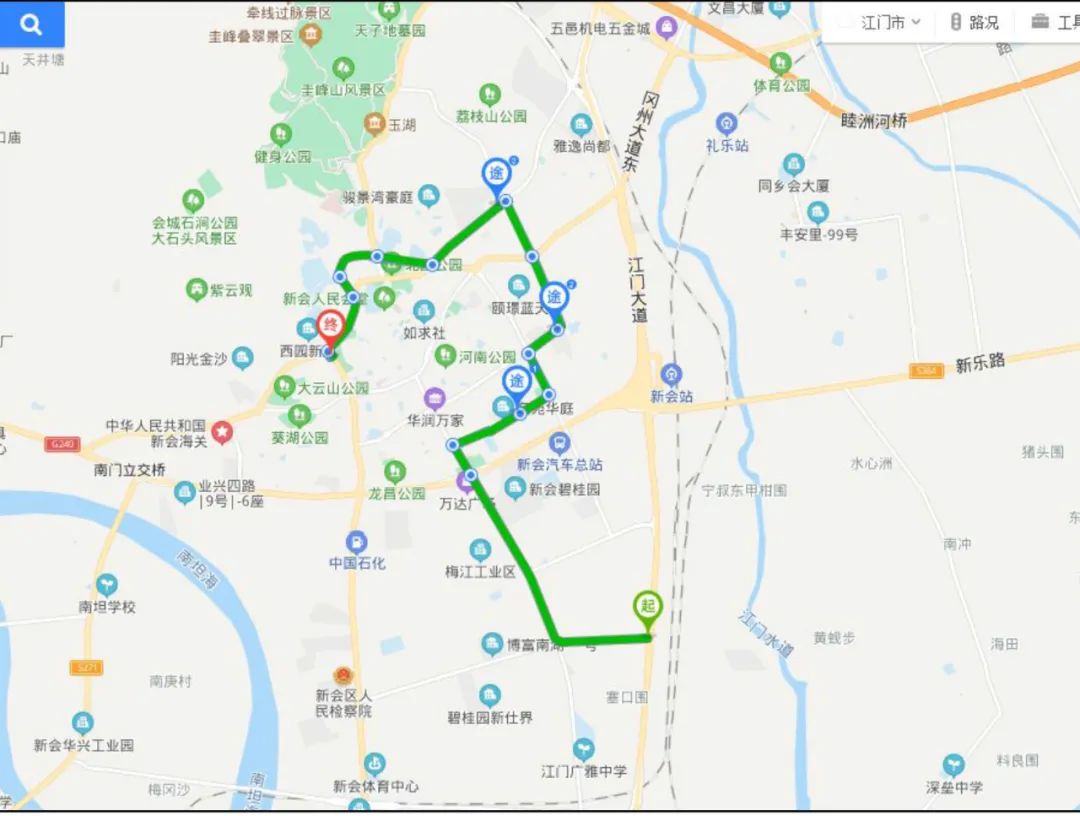Tap the blue search magnifier button
Screen dimensions: 1080x816
[31, 24]
